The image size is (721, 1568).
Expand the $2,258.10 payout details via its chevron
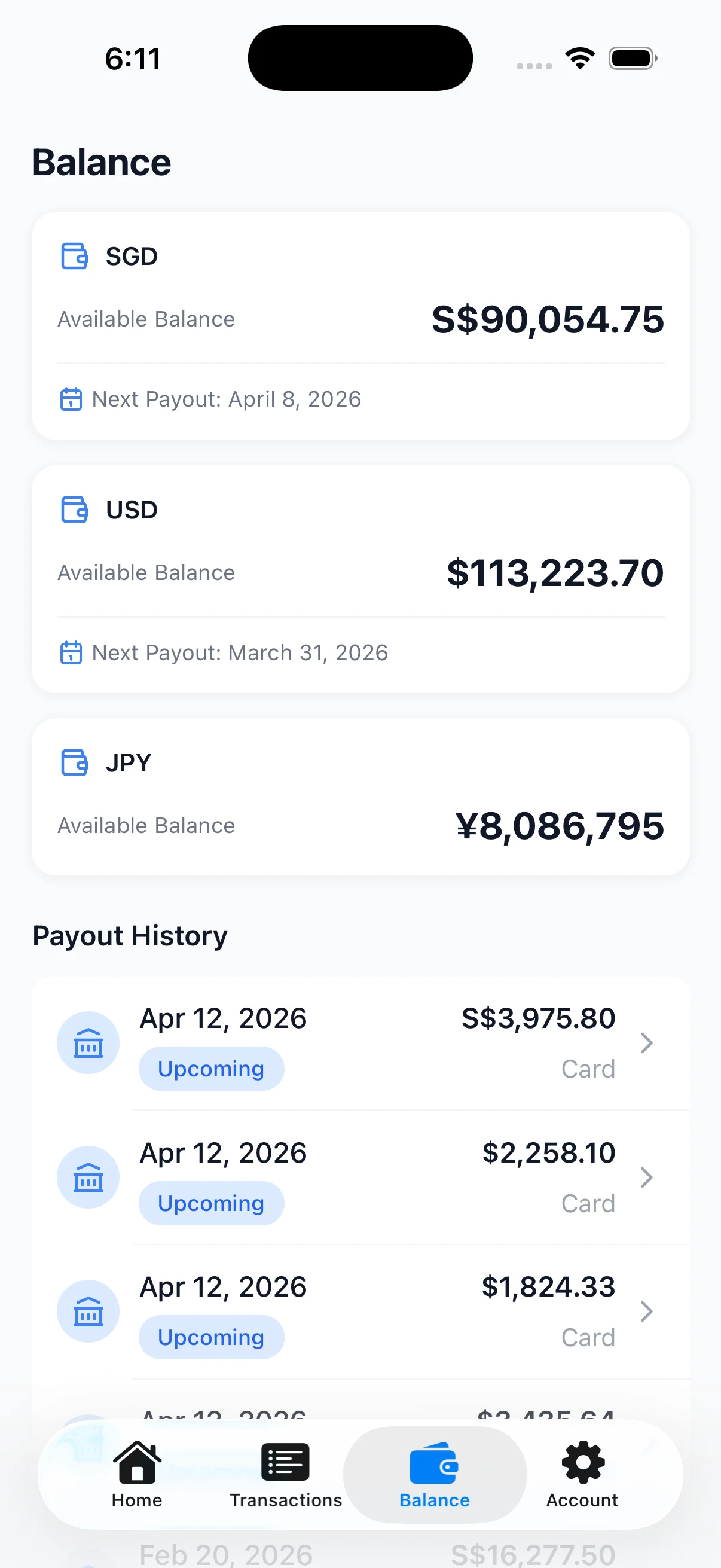(647, 1177)
